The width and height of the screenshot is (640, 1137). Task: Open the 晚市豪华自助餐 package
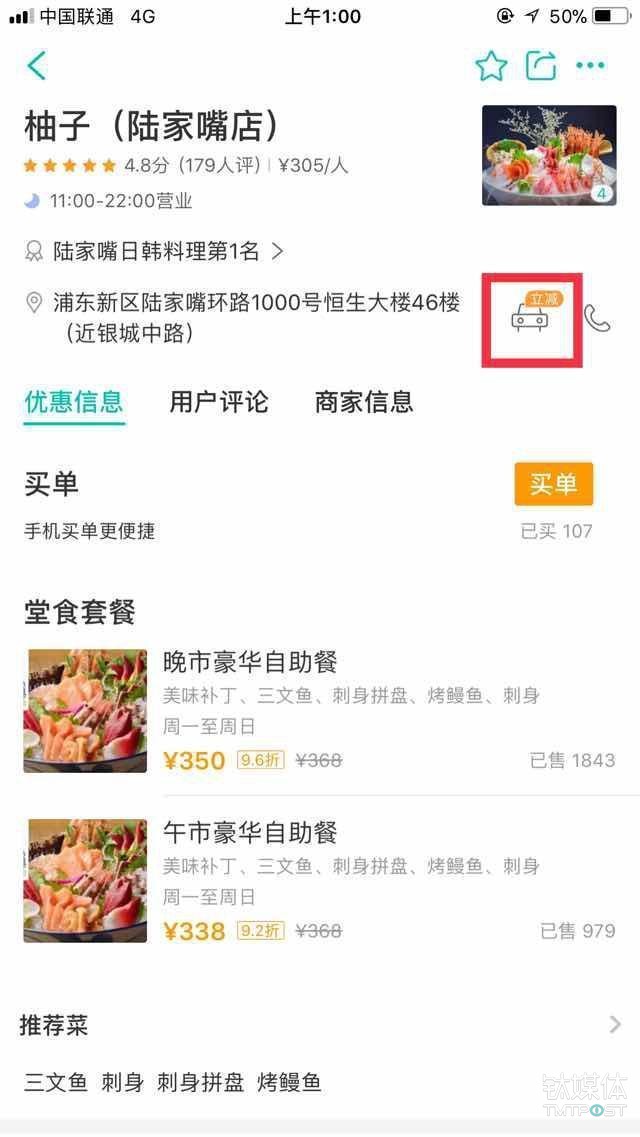coord(320,711)
